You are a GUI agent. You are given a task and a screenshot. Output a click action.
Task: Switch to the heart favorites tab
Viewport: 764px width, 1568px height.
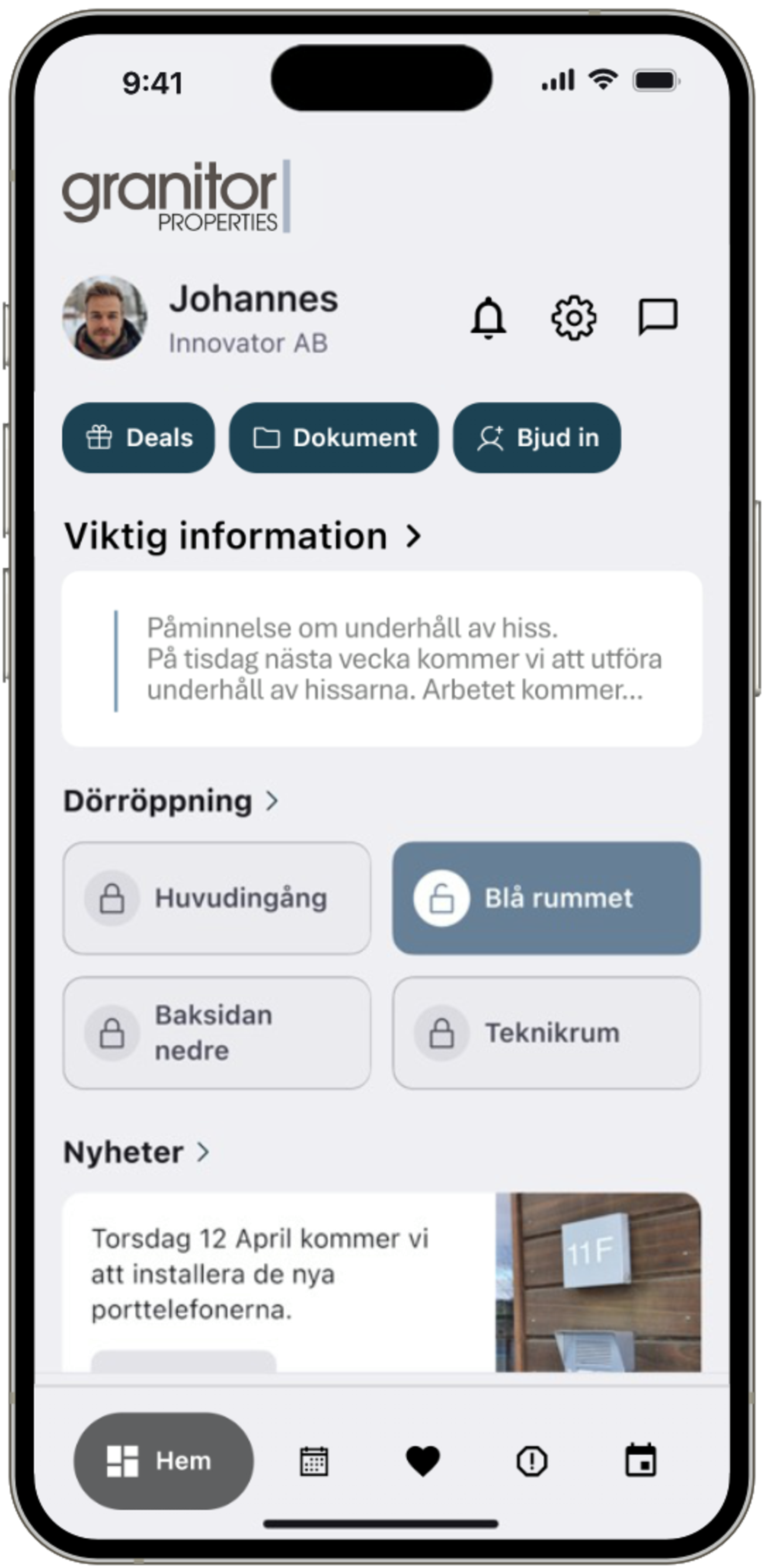(x=422, y=1461)
